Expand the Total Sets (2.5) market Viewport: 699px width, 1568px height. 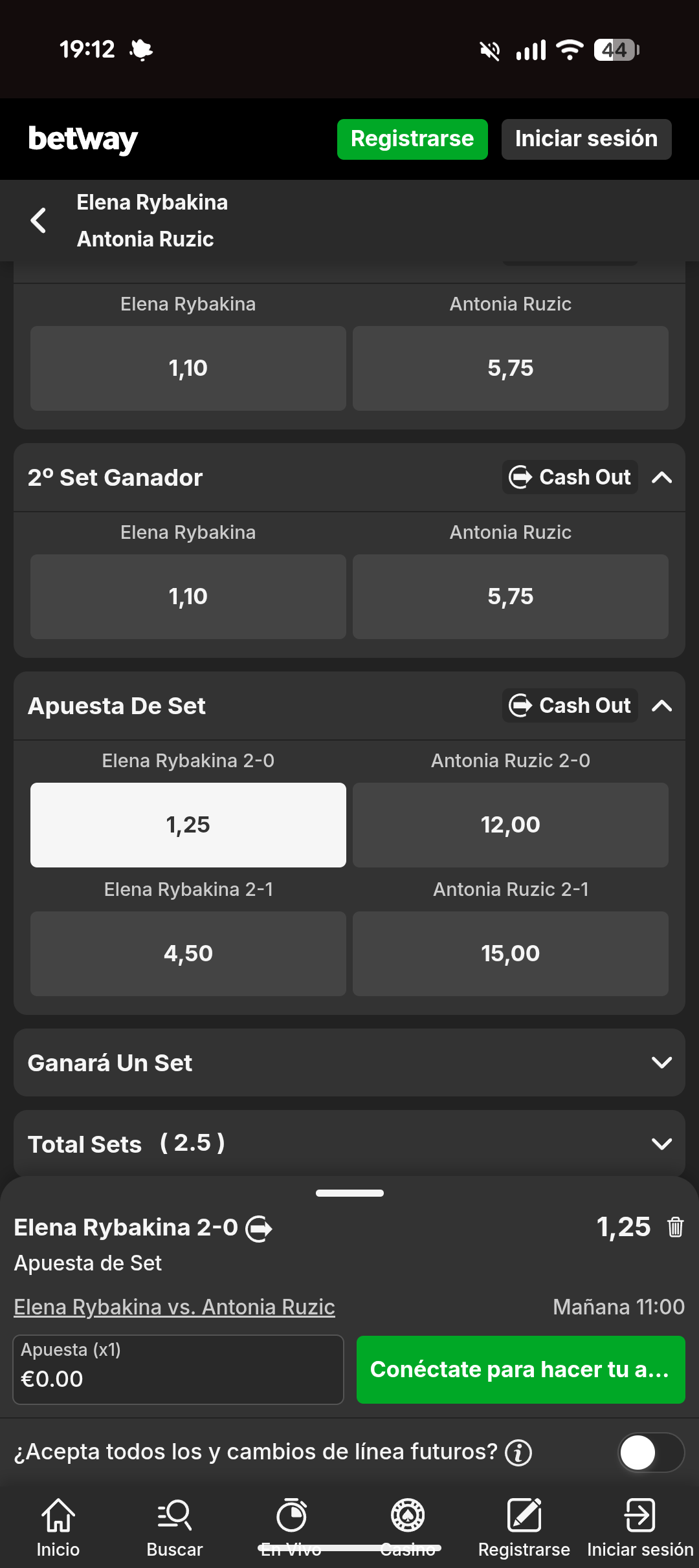tap(661, 1144)
